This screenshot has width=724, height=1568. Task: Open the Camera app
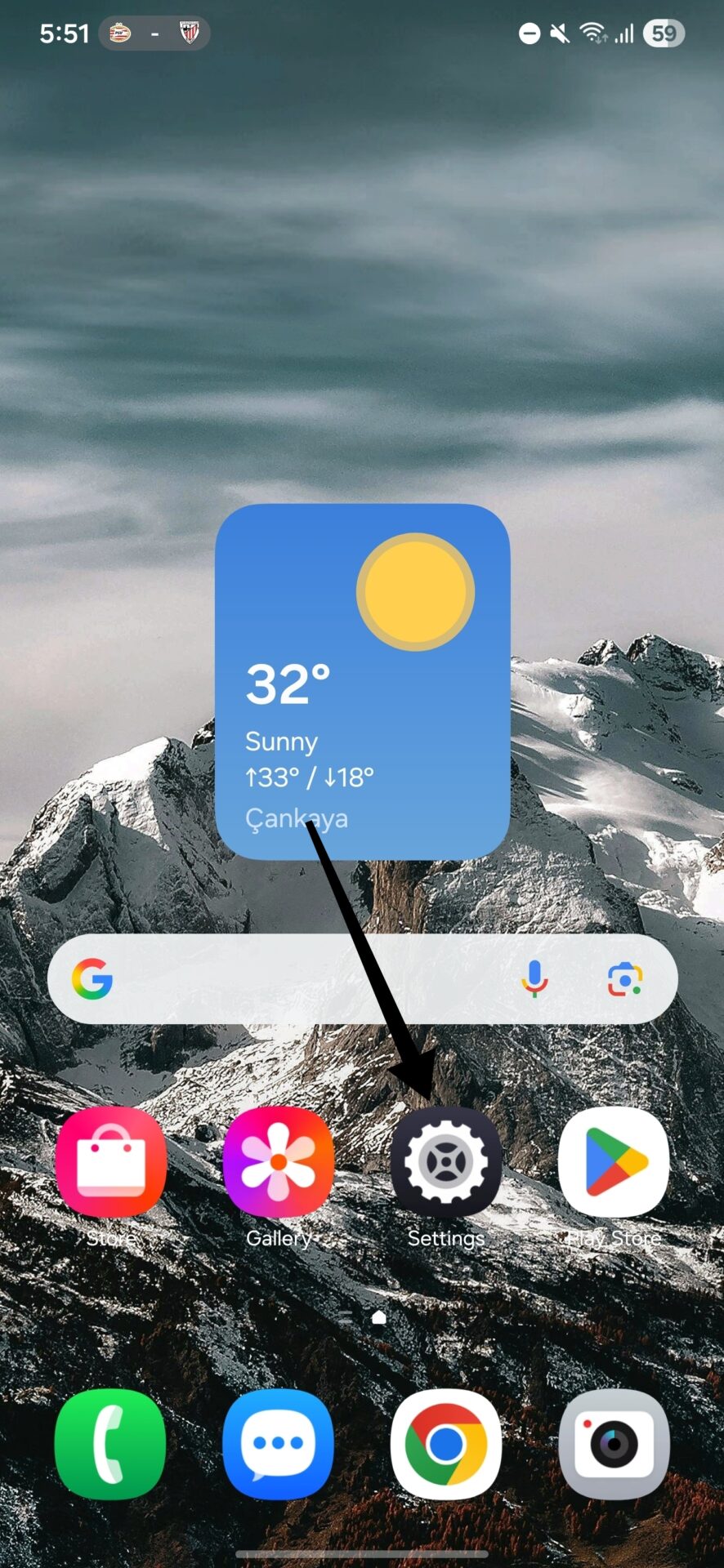[x=614, y=1444]
